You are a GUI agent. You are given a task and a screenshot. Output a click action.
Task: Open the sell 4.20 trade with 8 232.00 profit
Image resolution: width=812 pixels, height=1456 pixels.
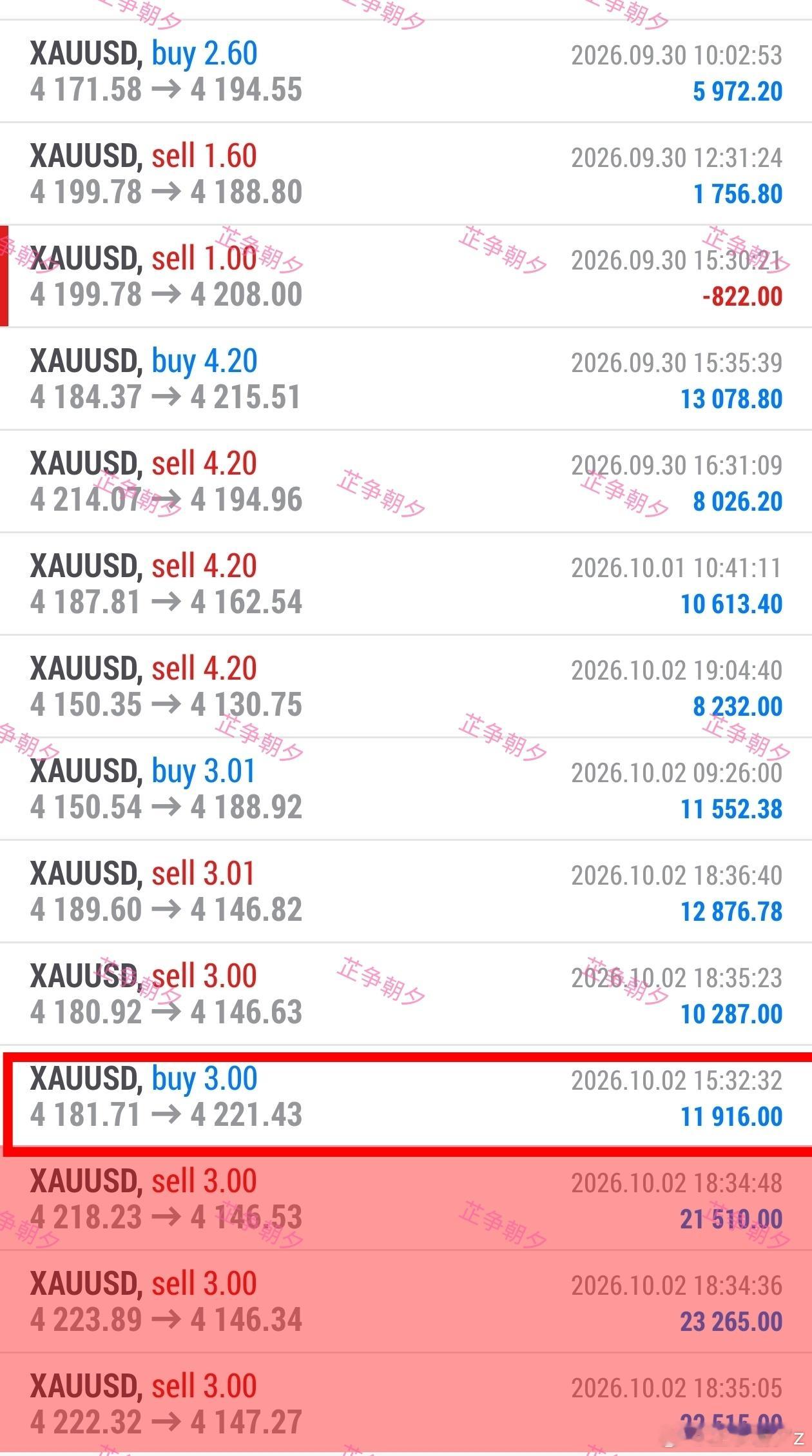pyautogui.click(x=406, y=686)
